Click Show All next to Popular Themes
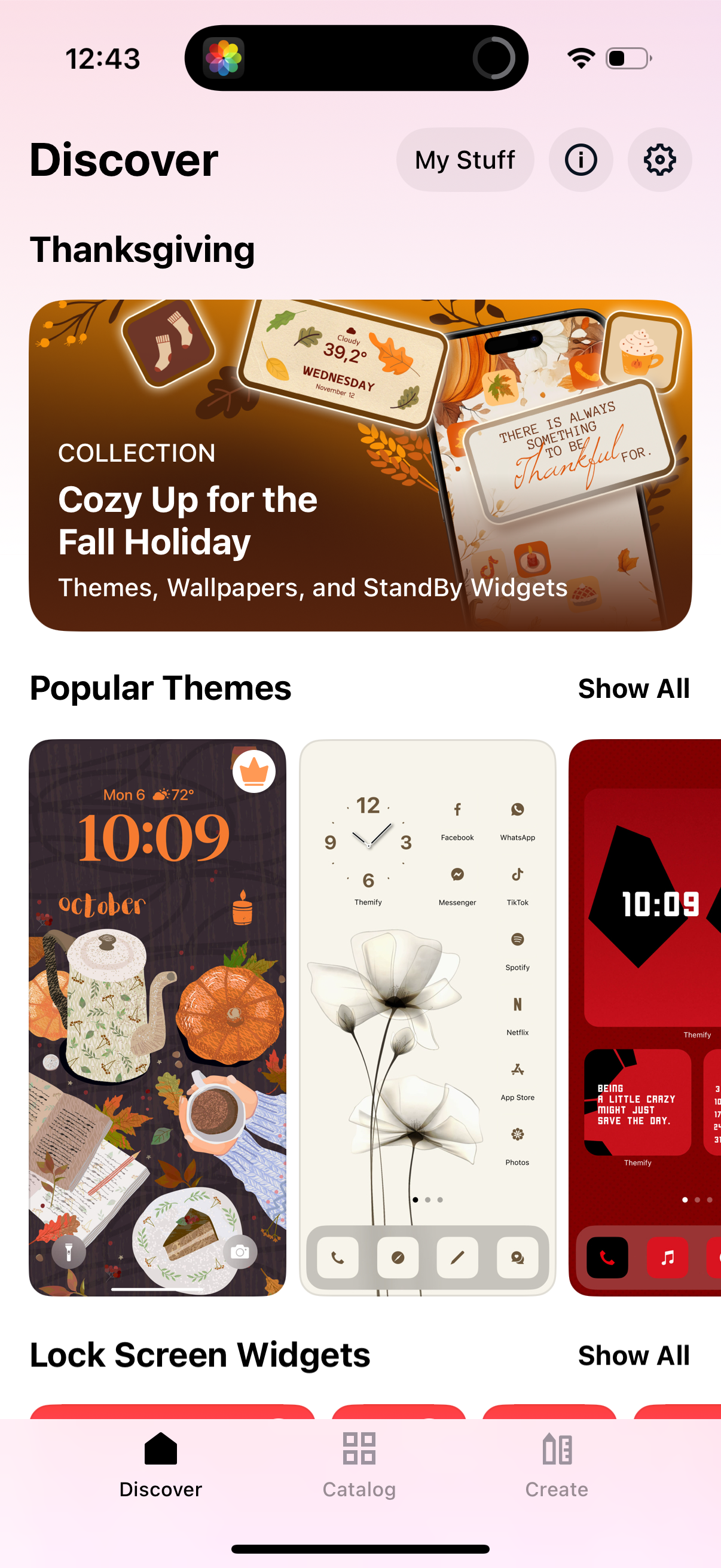Image resolution: width=721 pixels, height=1568 pixels. coord(633,688)
